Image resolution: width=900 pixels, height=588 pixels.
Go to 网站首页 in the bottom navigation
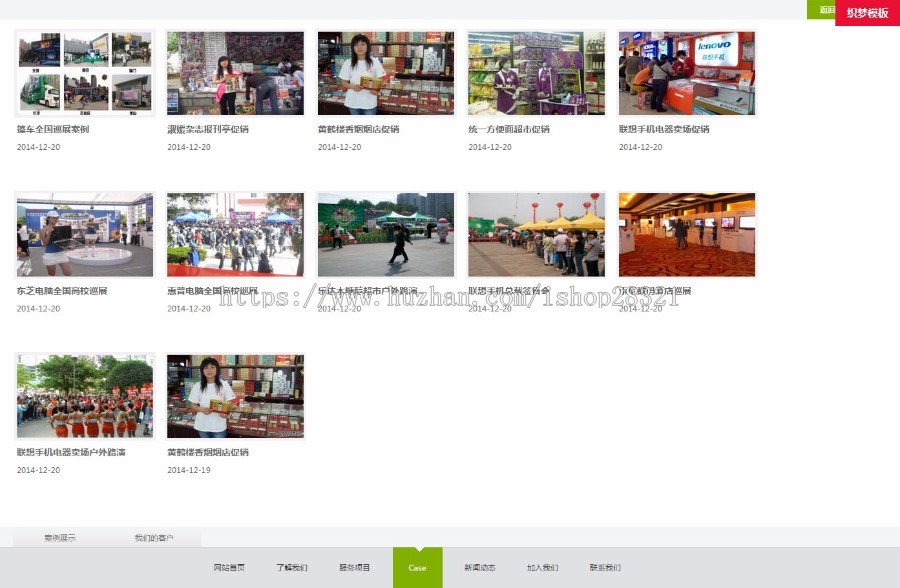coord(229,568)
